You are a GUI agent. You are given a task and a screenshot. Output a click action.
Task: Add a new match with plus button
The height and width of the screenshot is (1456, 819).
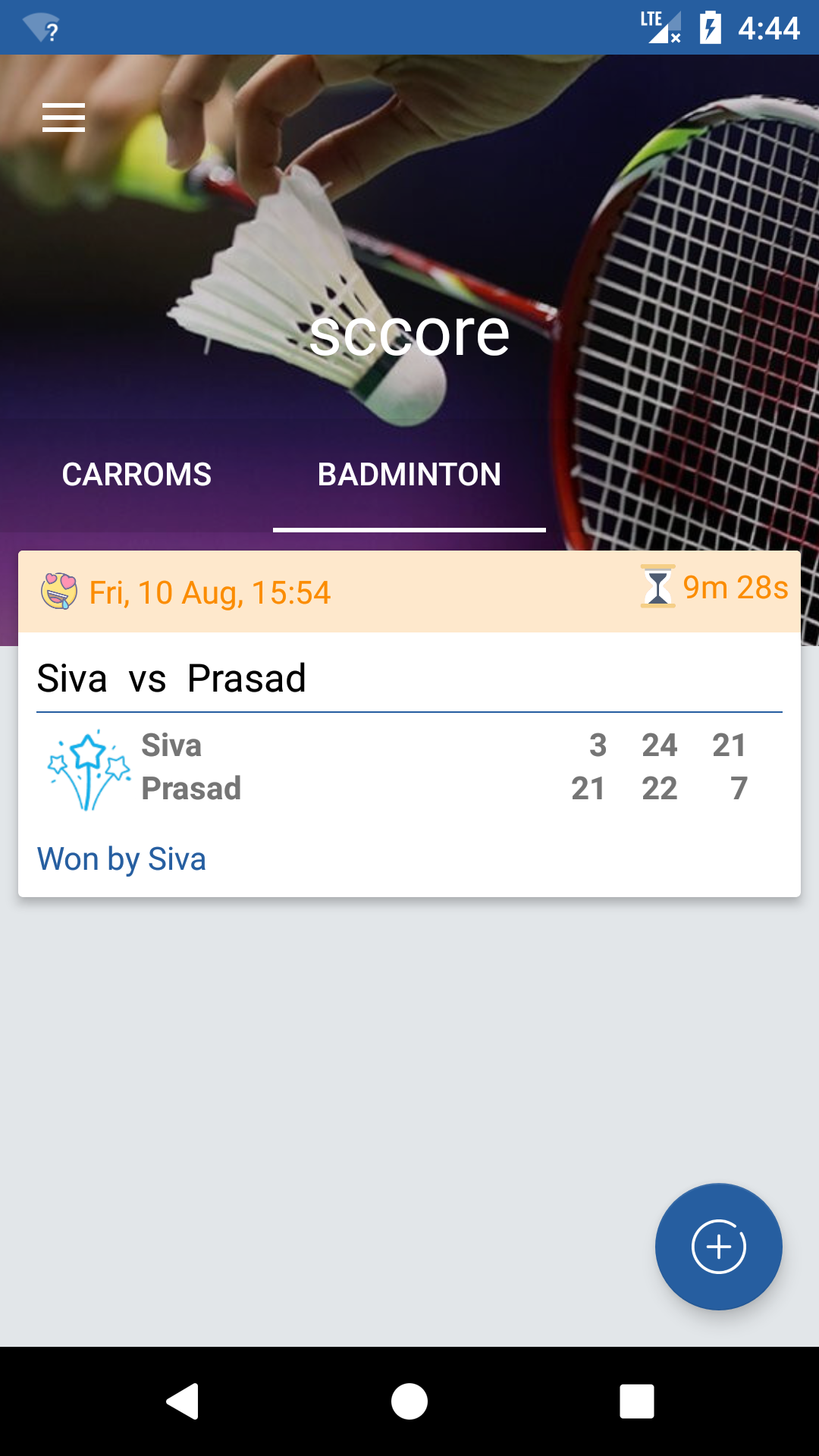coord(718,1246)
